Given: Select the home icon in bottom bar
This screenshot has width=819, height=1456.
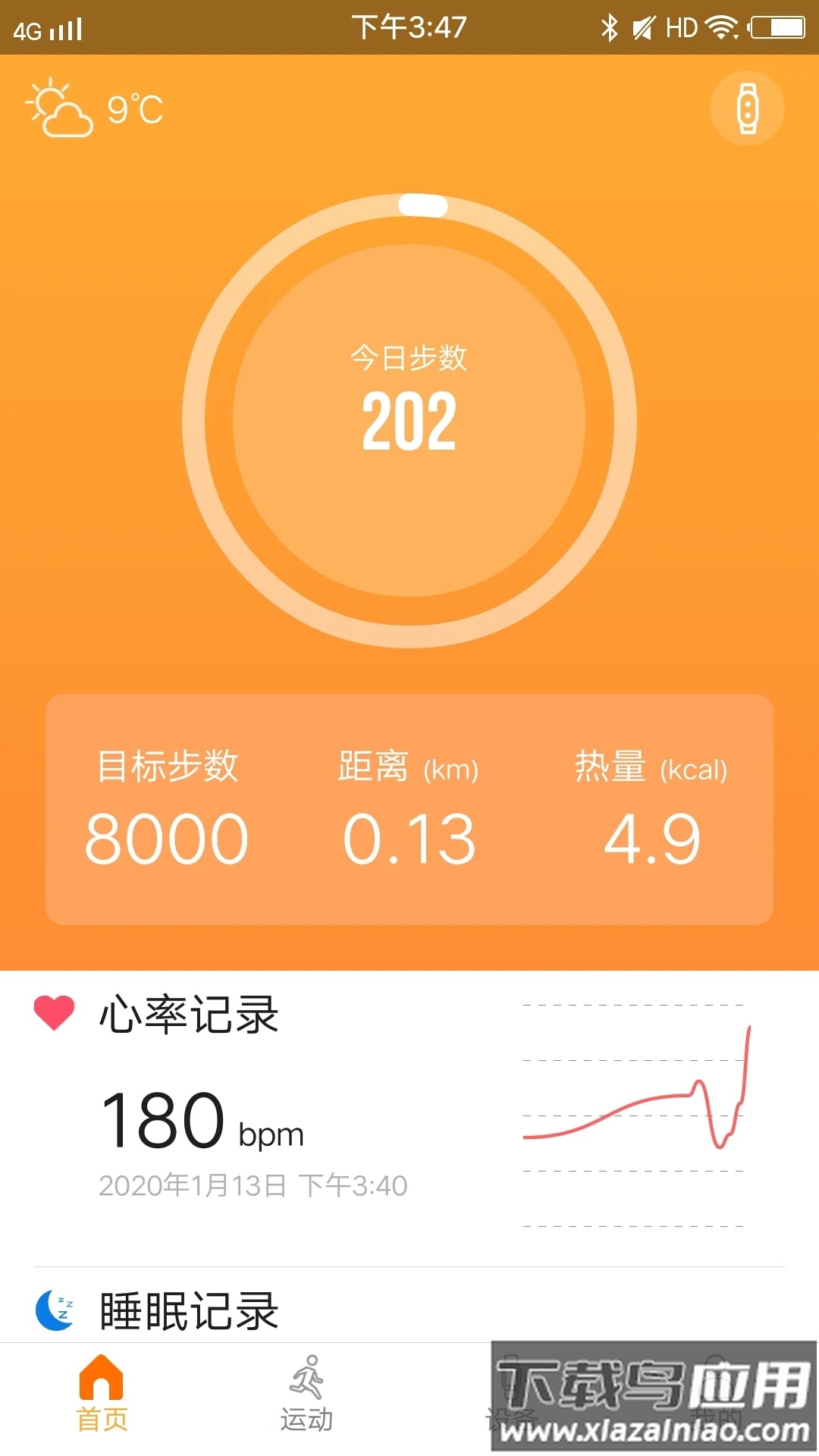Looking at the screenshot, I should pos(104,1376).
